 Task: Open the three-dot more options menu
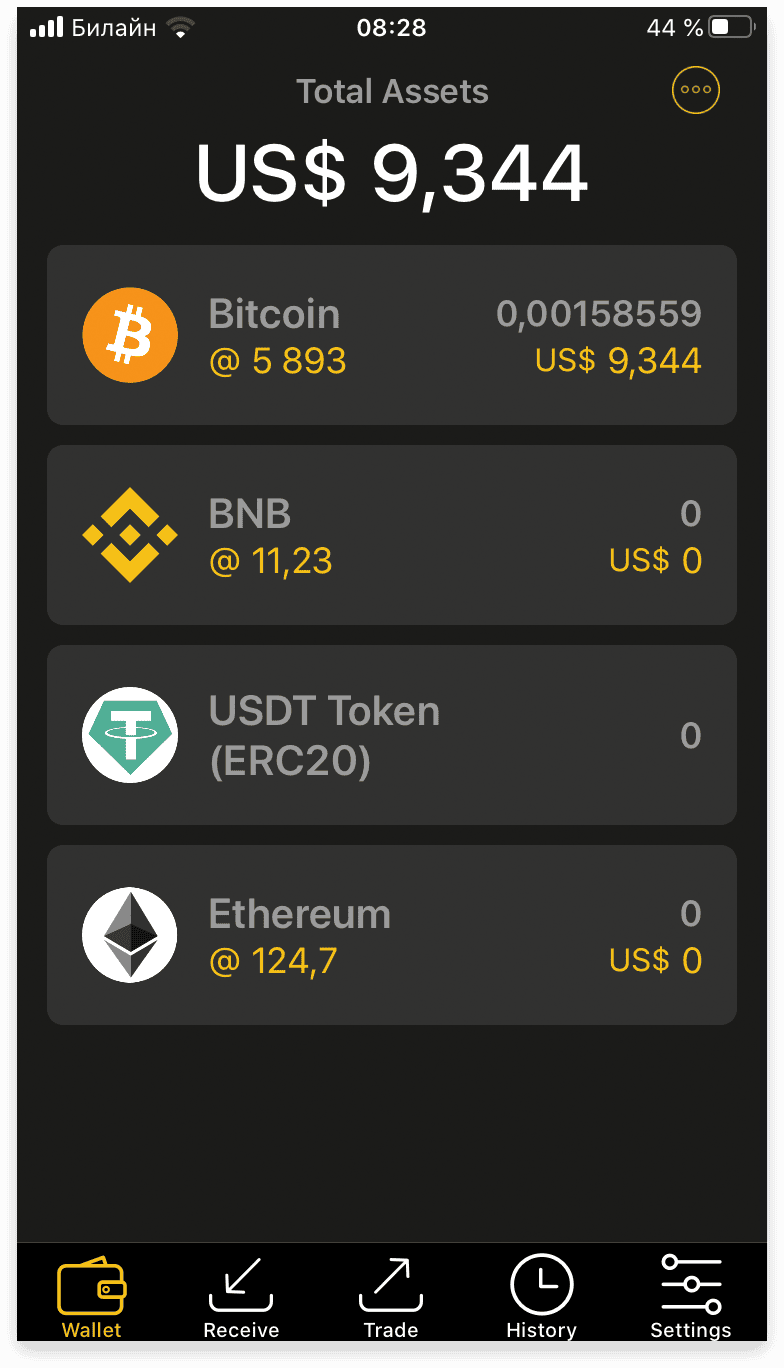(695, 89)
